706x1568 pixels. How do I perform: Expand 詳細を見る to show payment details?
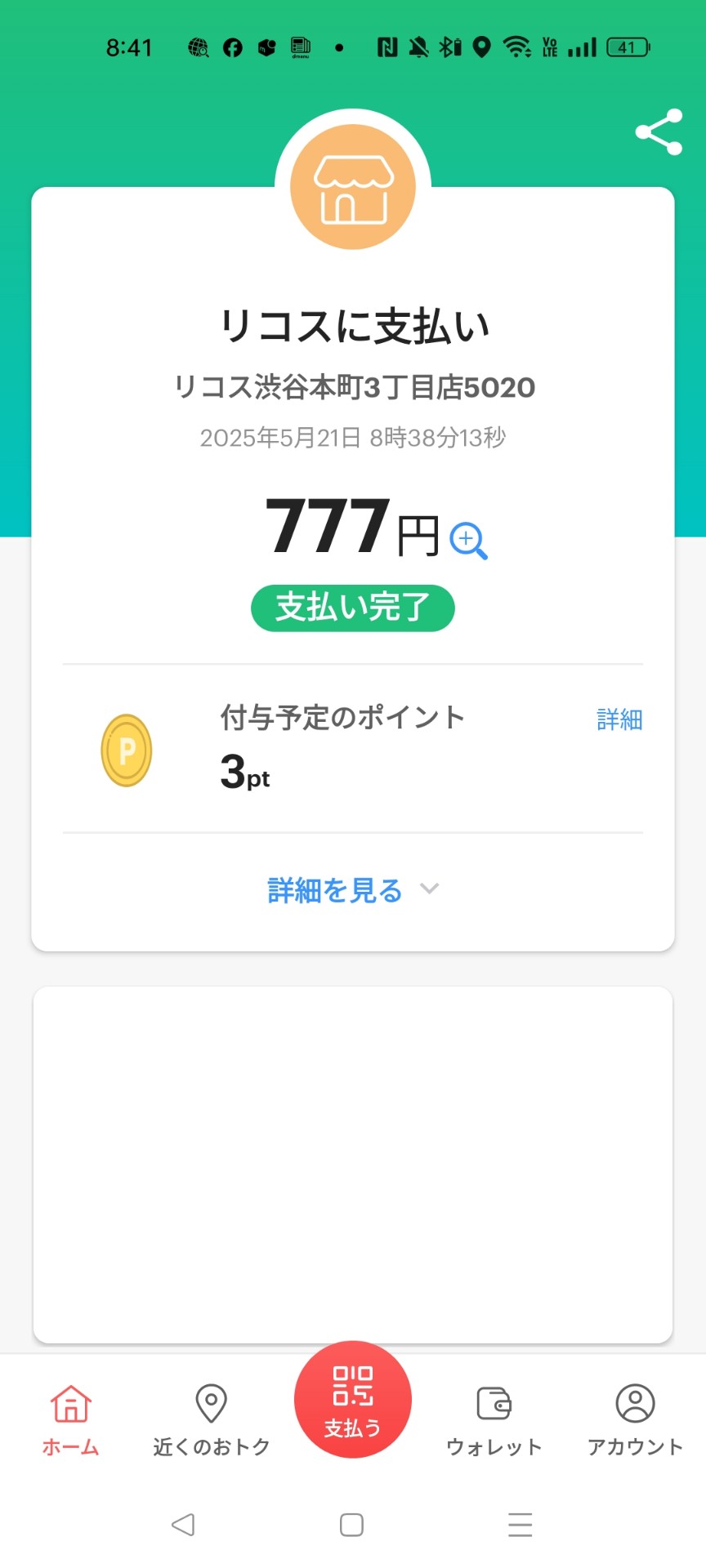click(332, 889)
